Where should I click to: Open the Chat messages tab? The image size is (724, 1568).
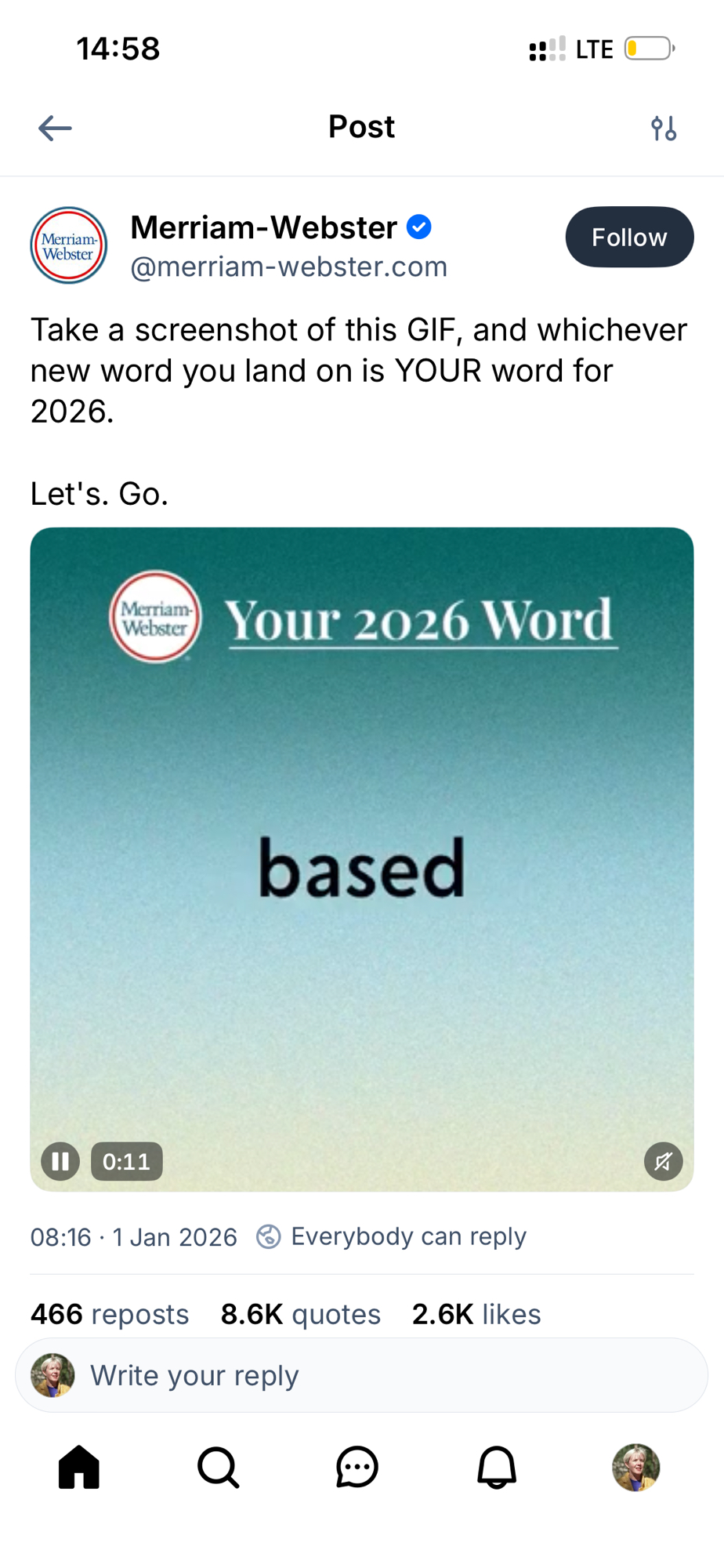(x=357, y=1467)
